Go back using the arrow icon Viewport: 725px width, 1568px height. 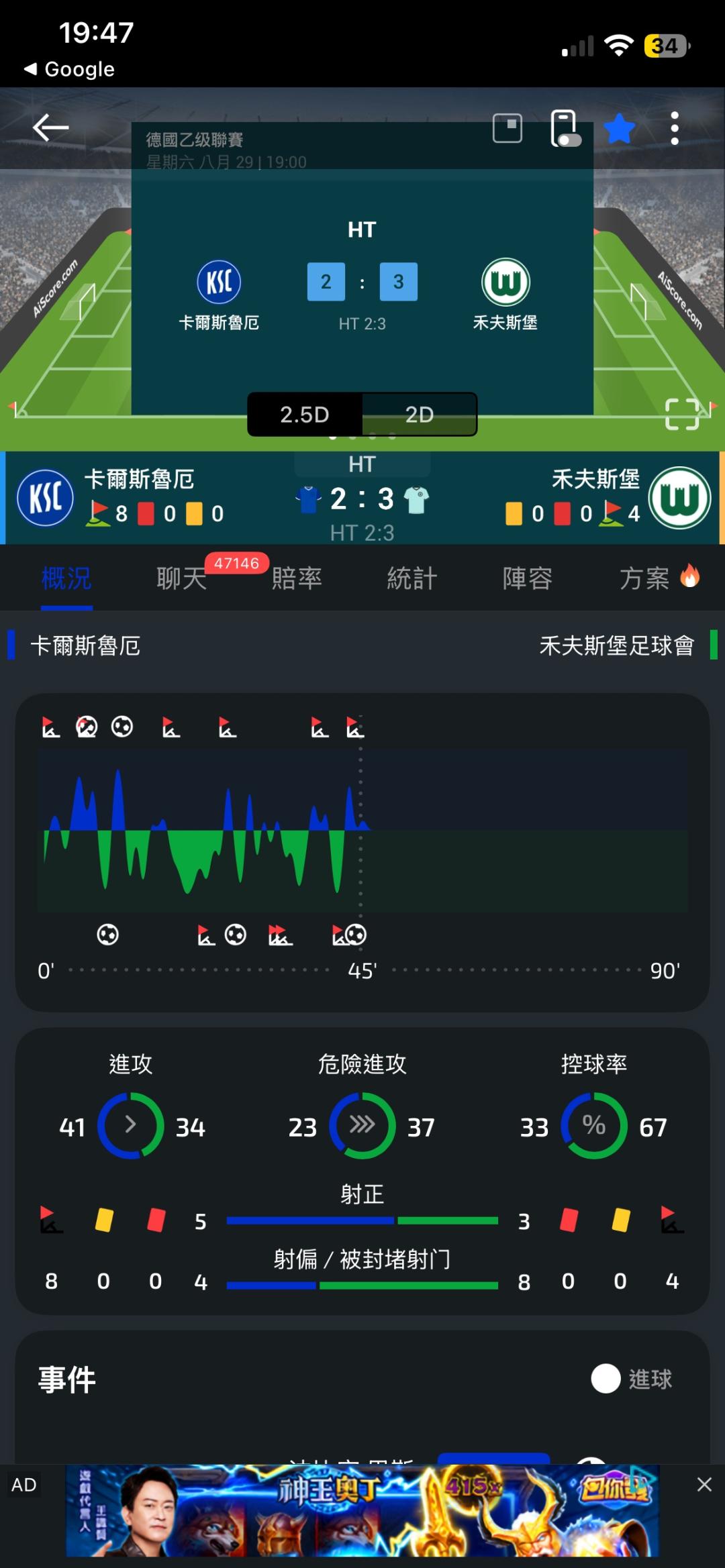[x=50, y=127]
